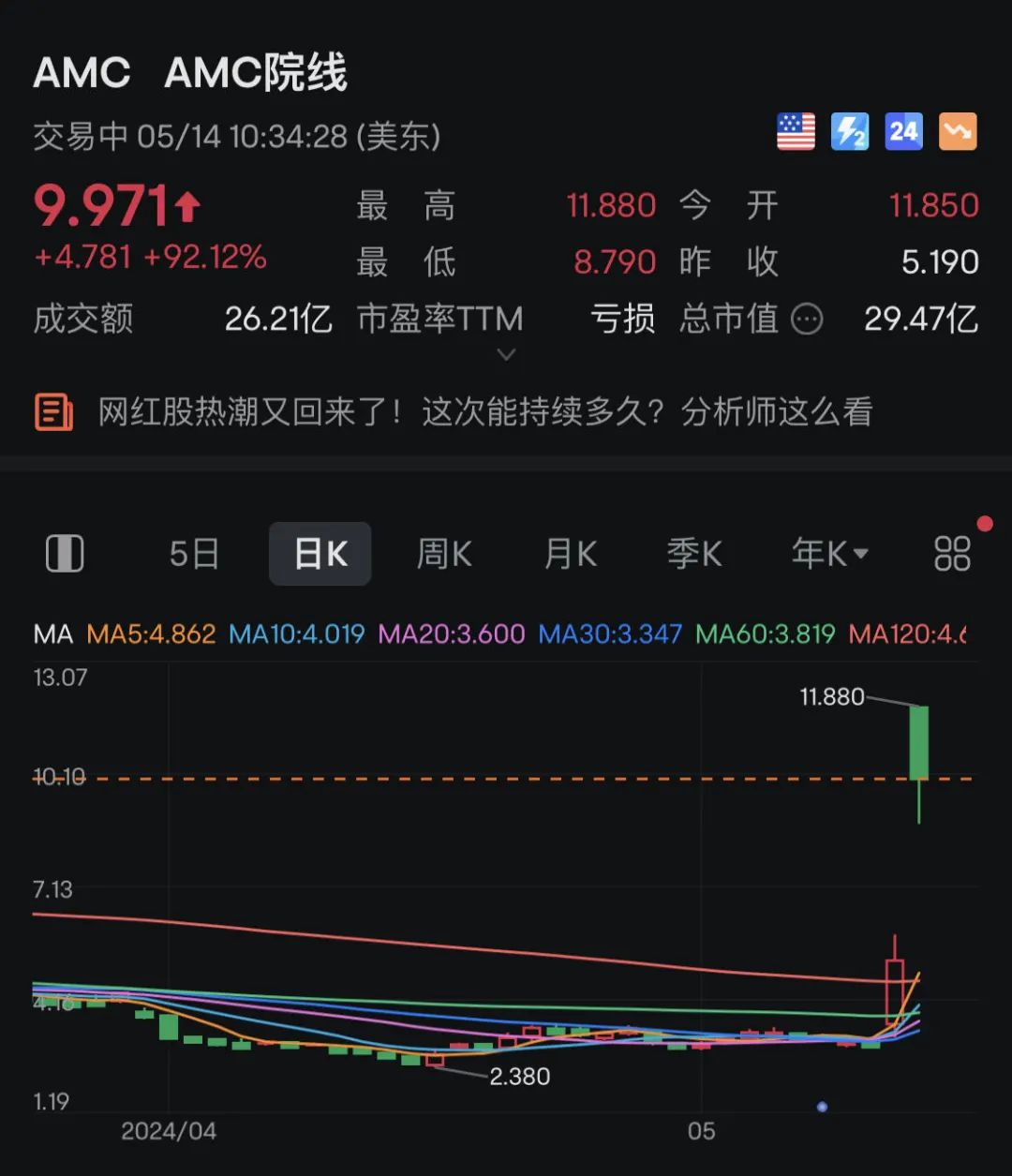Tap the 总市值 info icon
Screen dimensions: 1012x1176
807,320
